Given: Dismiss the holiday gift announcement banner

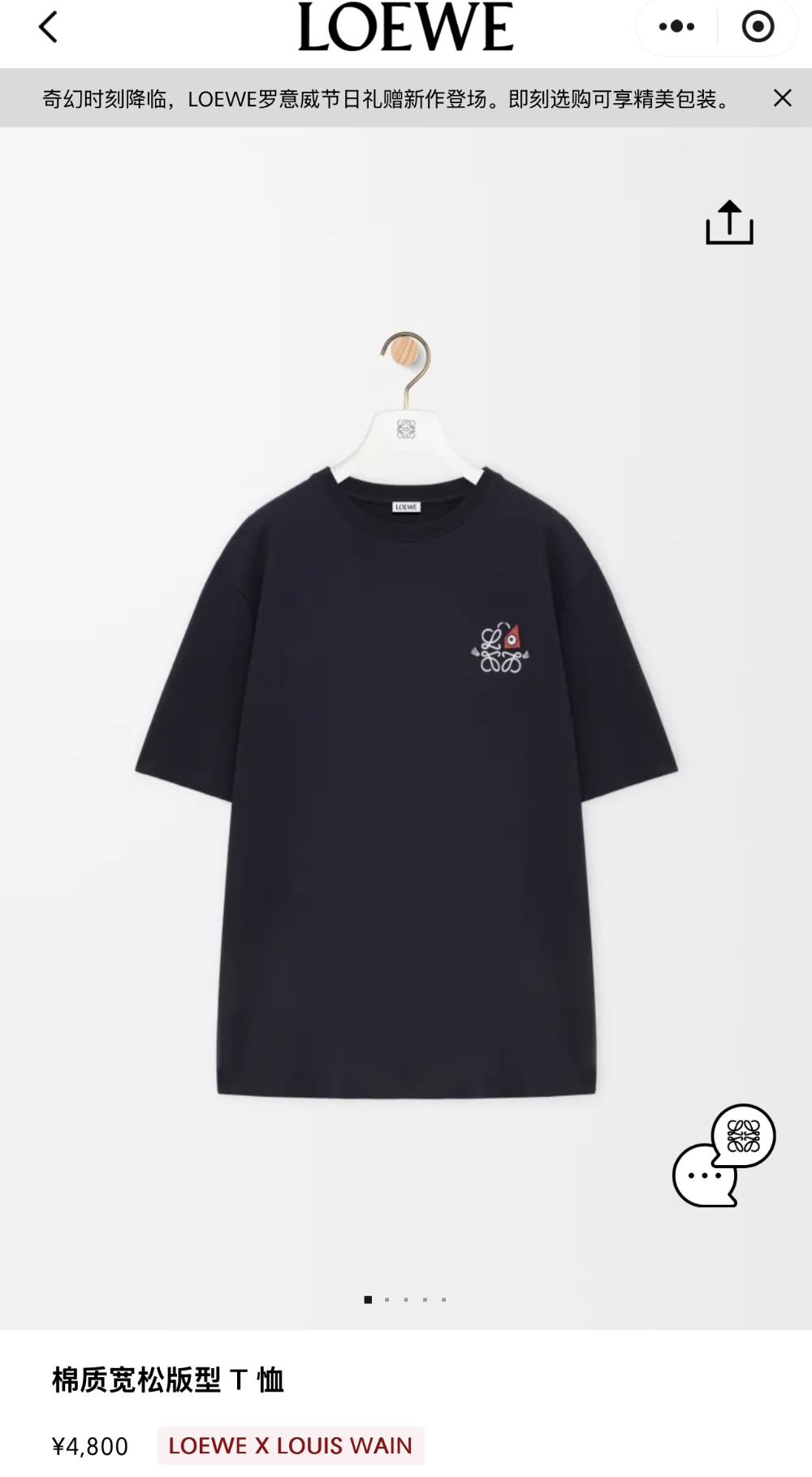Looking at the screenshot, I should [x=782, y=98].
